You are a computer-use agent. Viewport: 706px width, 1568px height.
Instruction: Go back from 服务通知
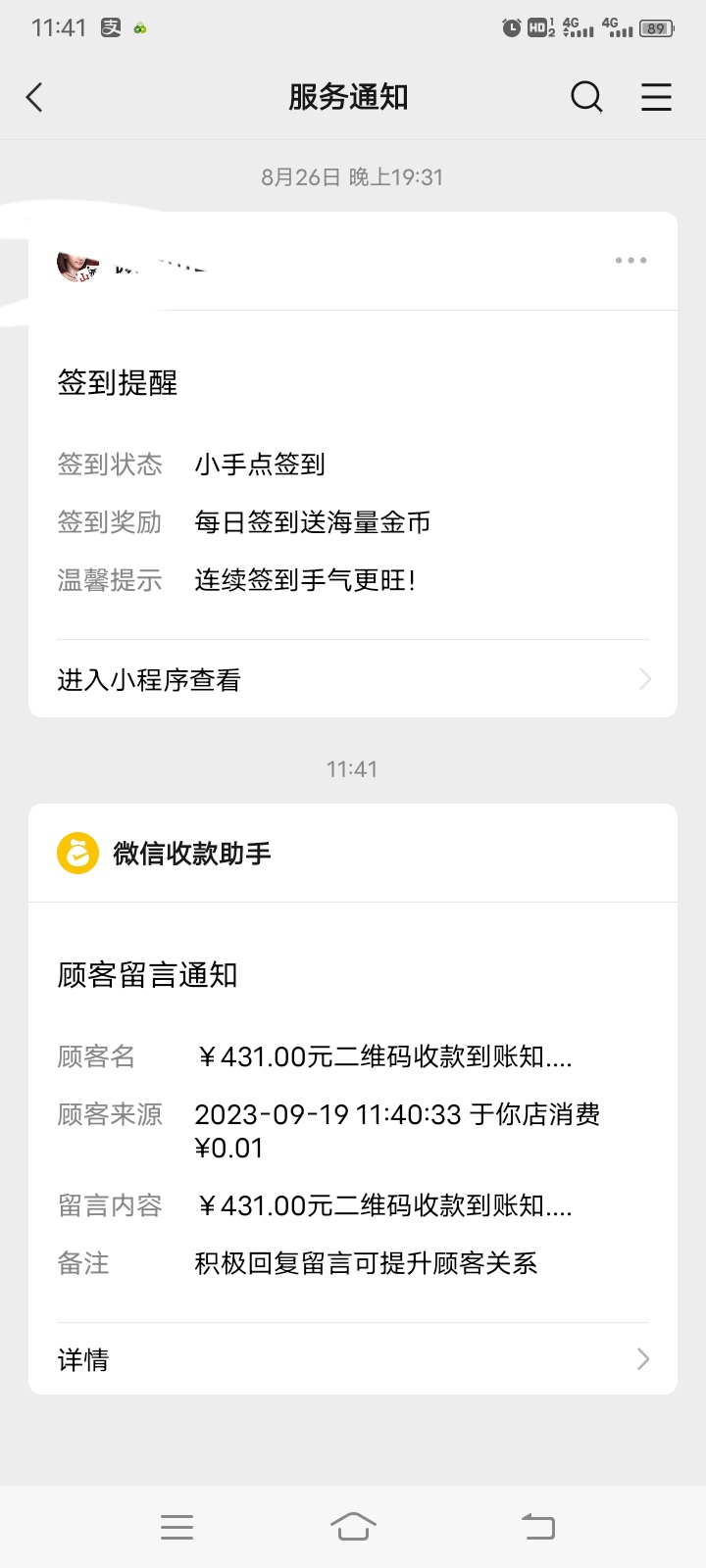tap(35, 97)
